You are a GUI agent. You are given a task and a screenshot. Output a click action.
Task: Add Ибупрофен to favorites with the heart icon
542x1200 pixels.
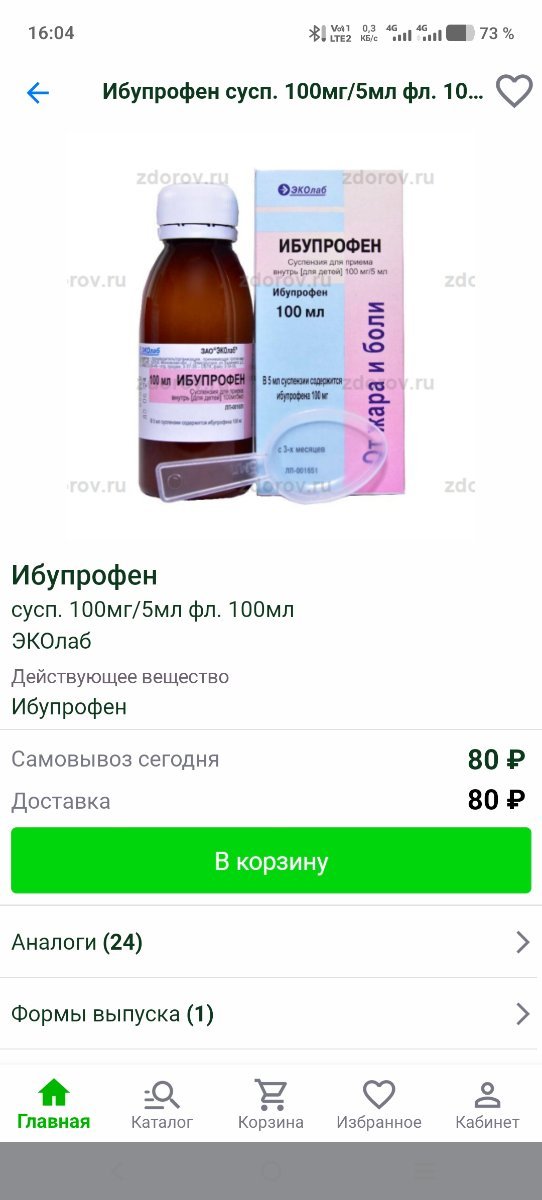click(x=514, y=92)
